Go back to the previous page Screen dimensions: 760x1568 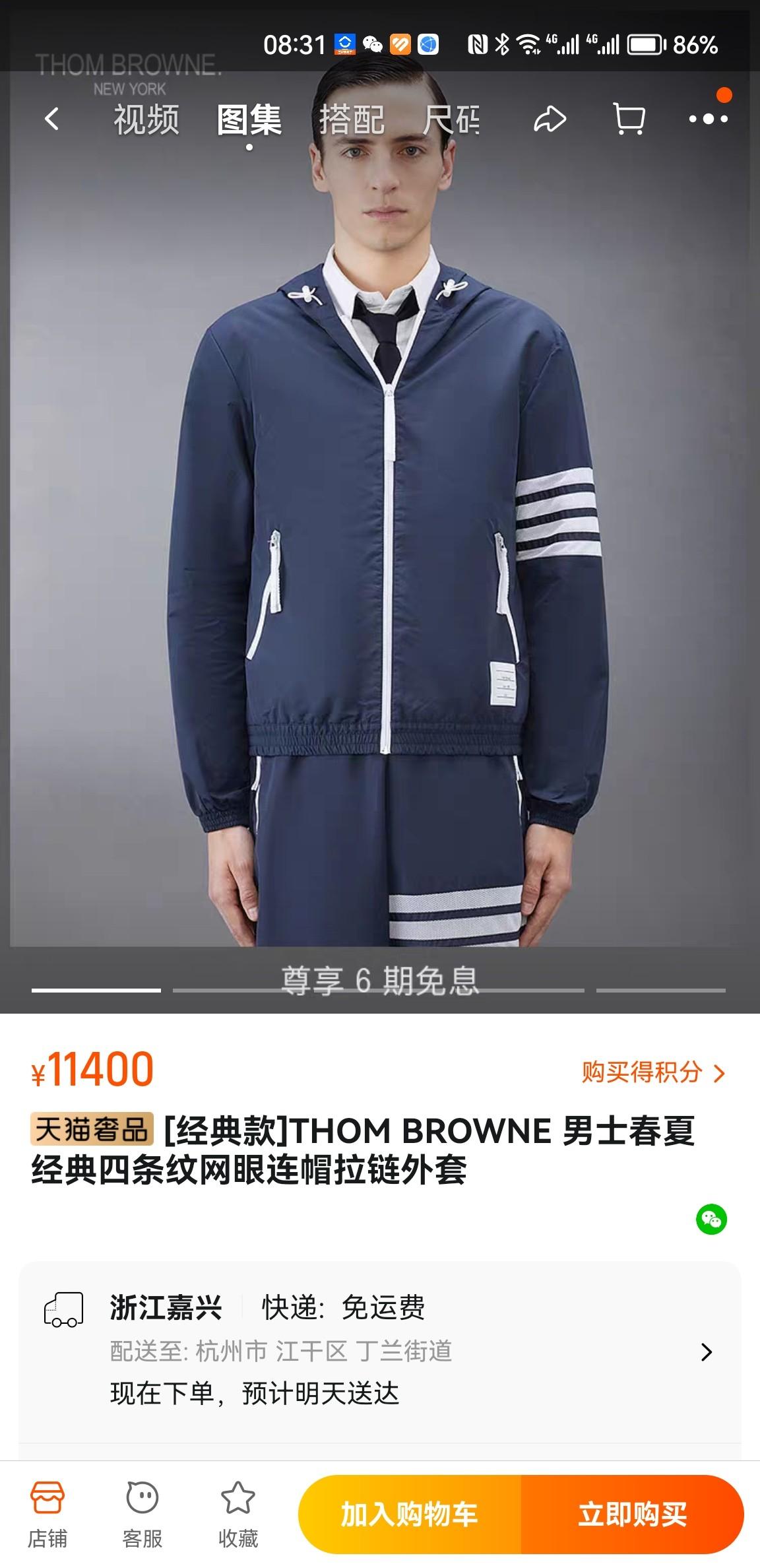click(x=52, y=119)
